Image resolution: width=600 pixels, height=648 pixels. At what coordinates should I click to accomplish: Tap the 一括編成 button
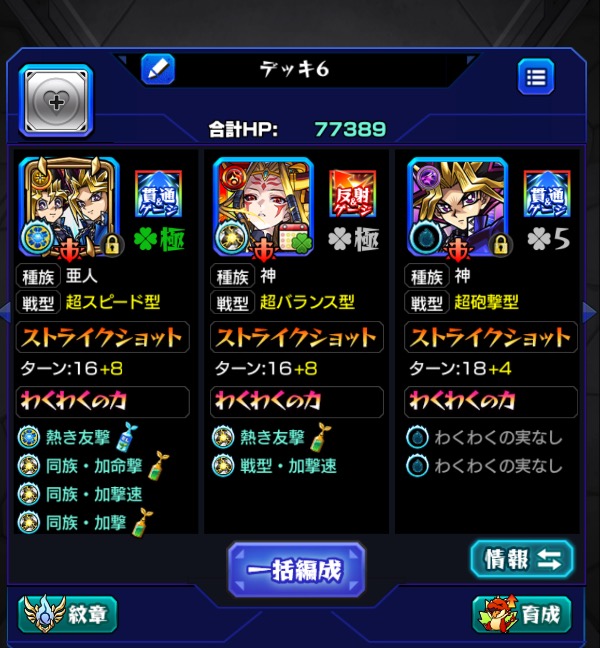click(x=296, y=569)
